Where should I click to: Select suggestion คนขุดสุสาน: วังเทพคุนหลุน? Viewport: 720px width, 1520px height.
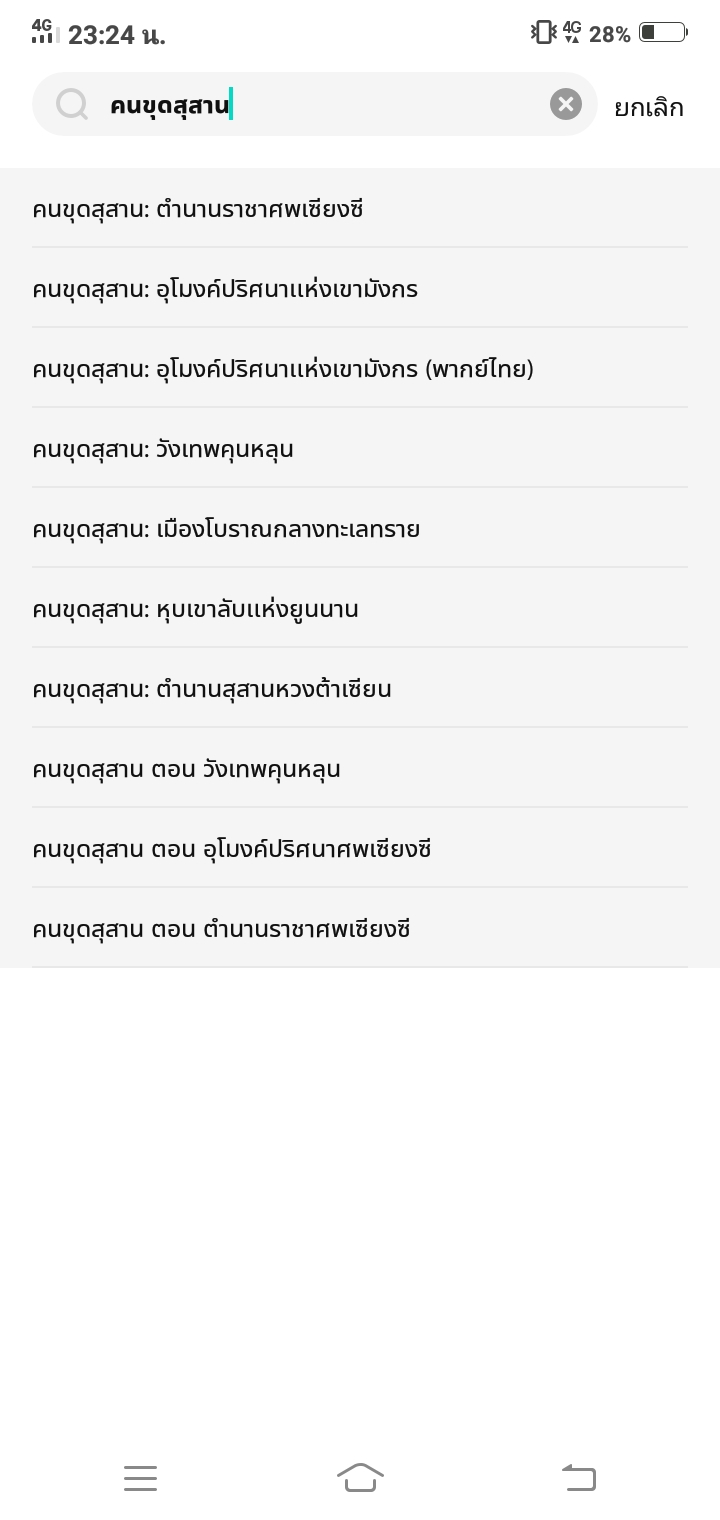click(360, 449)
